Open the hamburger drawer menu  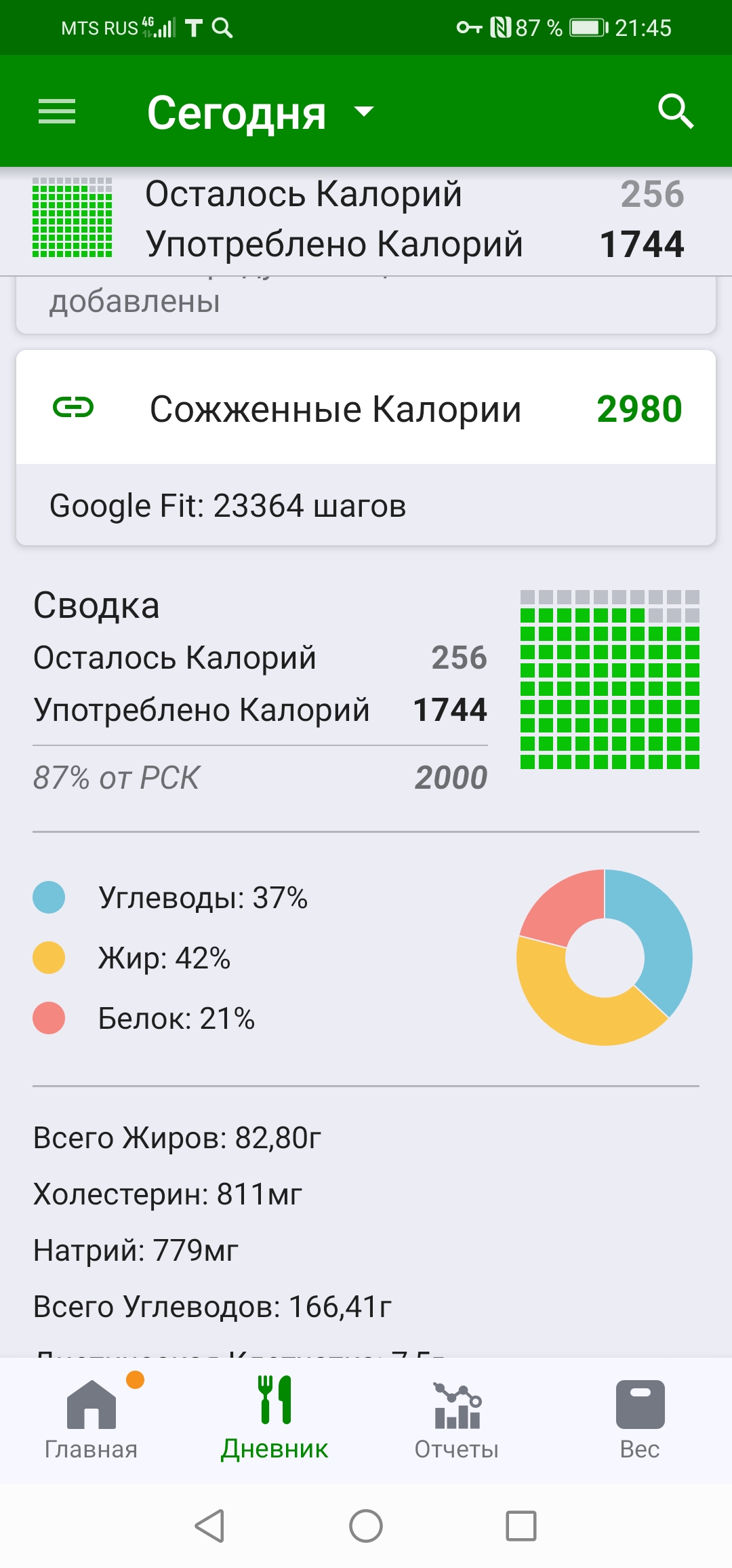(57, 111)
